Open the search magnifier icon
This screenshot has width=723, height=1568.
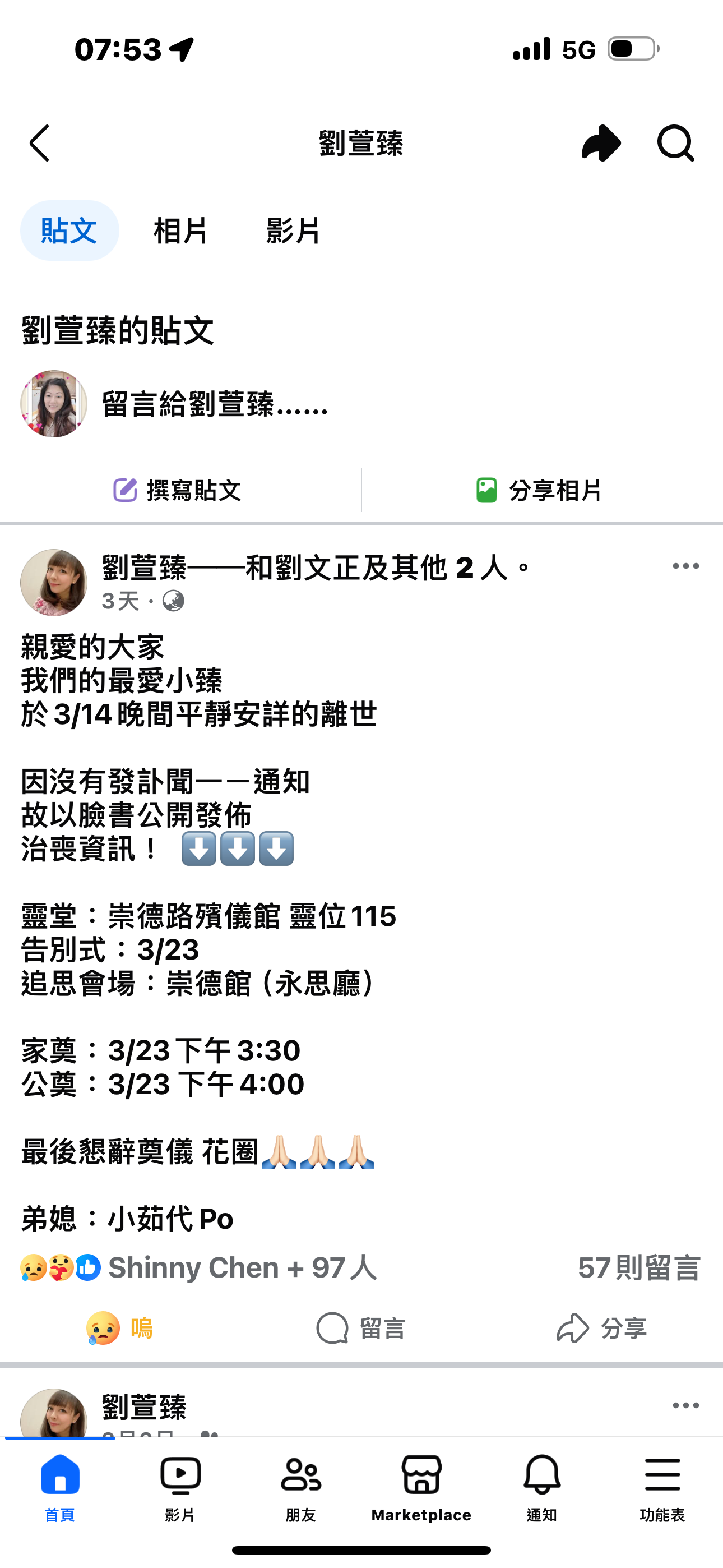[x=675, y=144]
